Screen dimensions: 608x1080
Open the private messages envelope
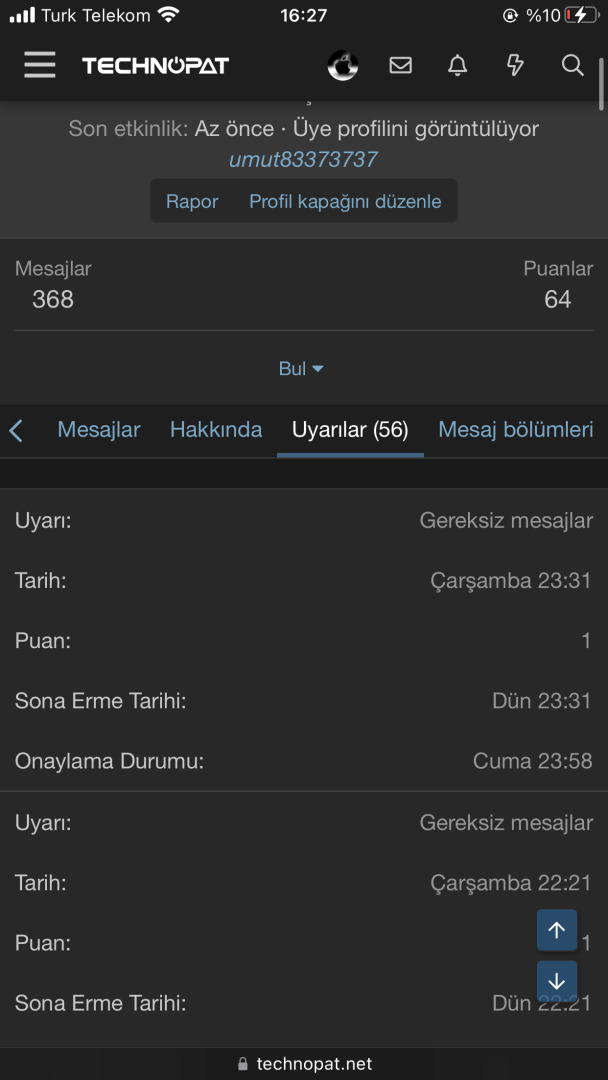(x=400, y=66)
